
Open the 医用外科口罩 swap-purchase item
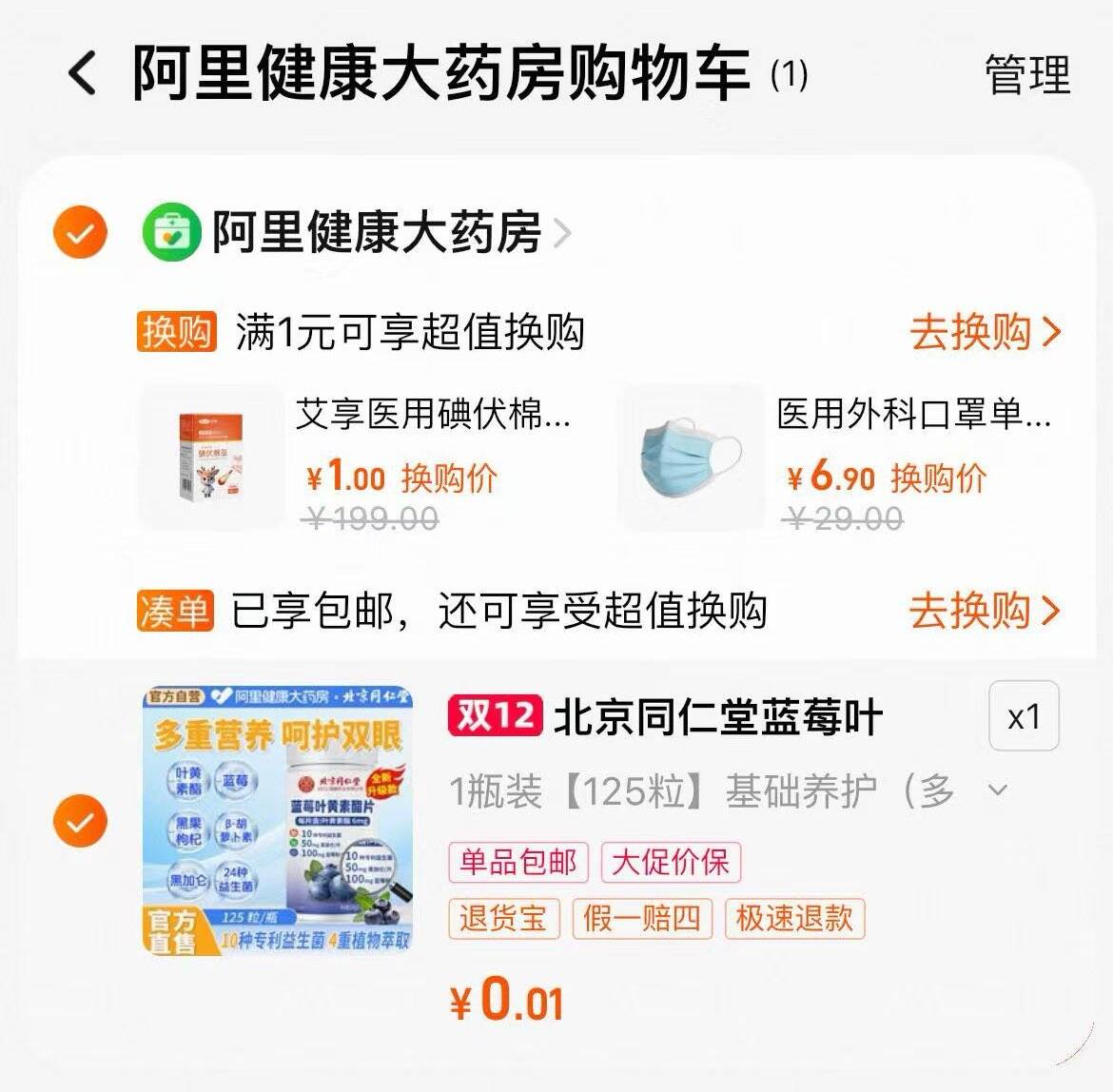pos(692,457)
